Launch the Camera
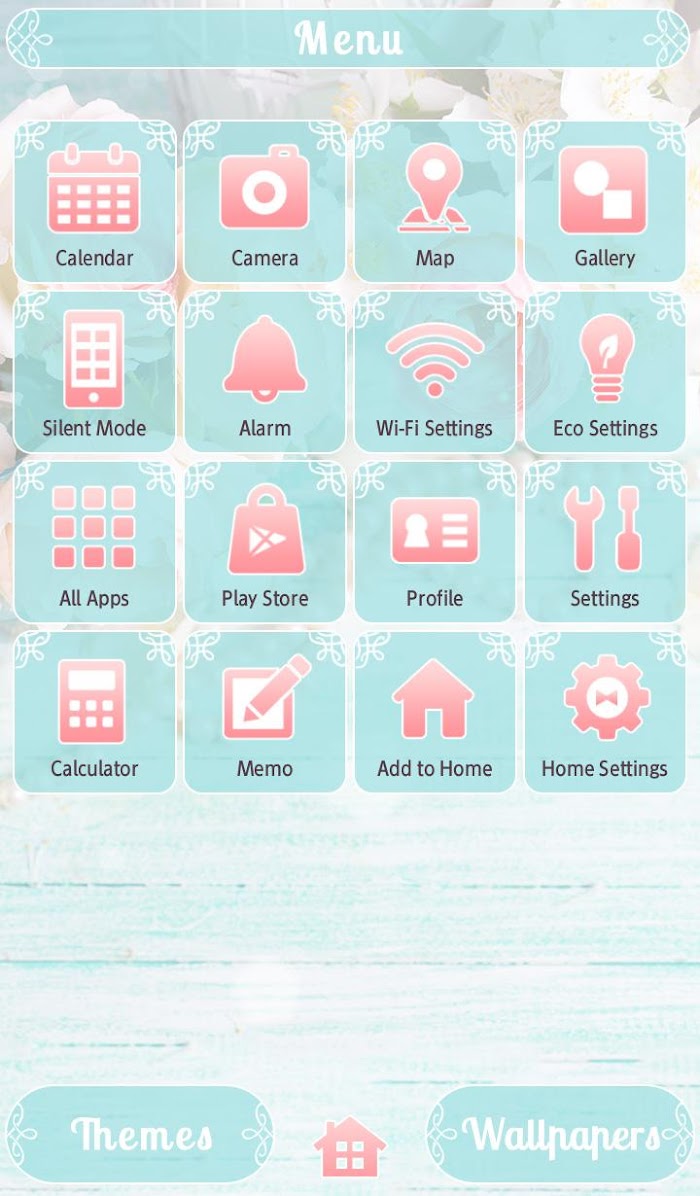Screen dimensions: 700x1196 coord(265,202)
